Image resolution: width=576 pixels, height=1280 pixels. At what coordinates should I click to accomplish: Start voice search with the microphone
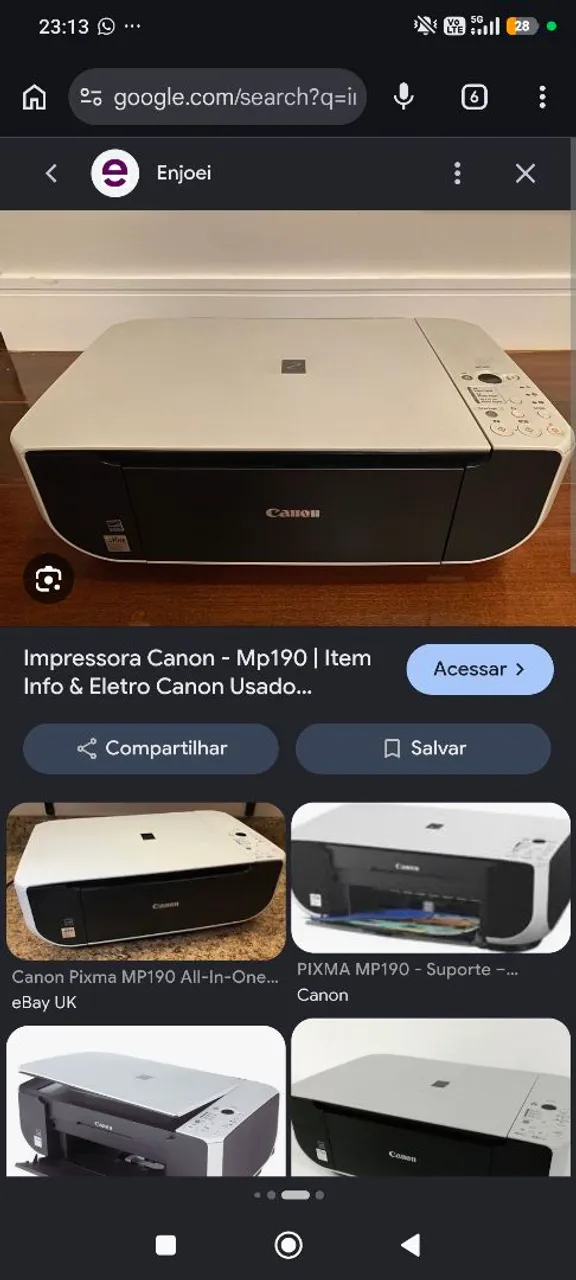coord(404,96)
